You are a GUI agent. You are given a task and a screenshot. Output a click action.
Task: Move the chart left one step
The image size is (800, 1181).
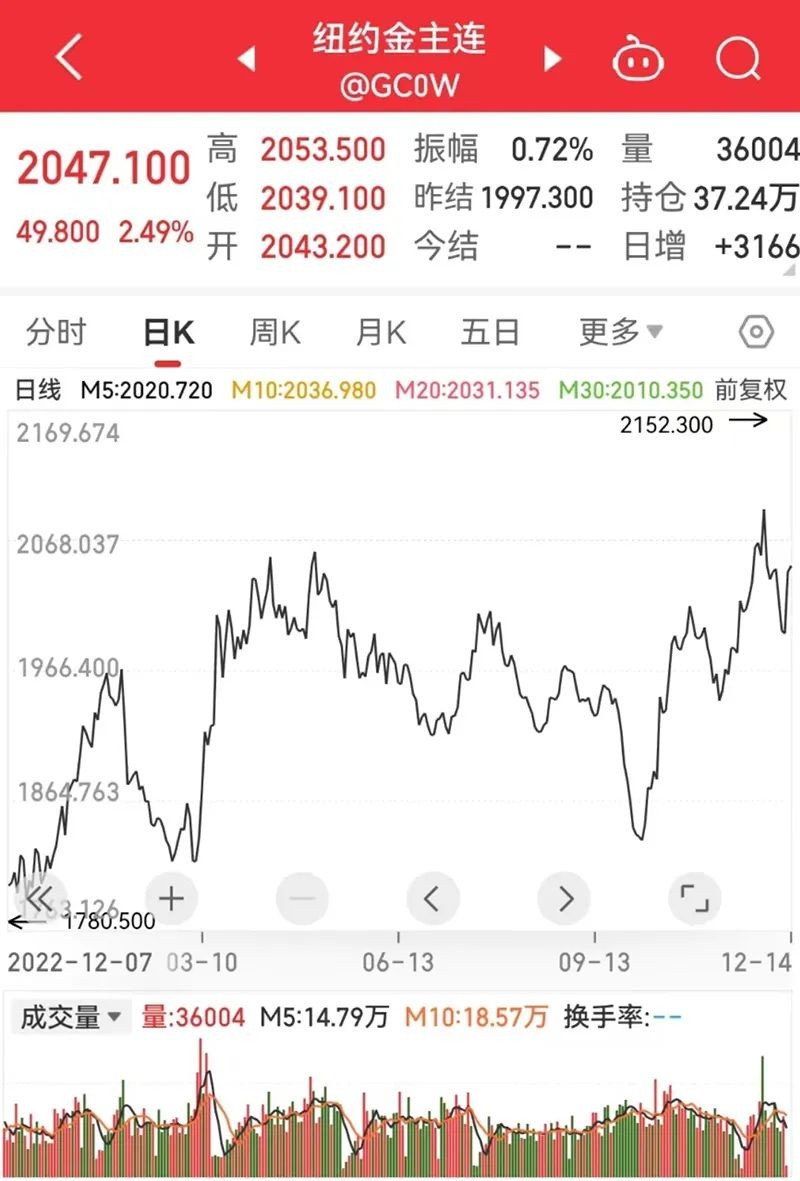point(432,897)
